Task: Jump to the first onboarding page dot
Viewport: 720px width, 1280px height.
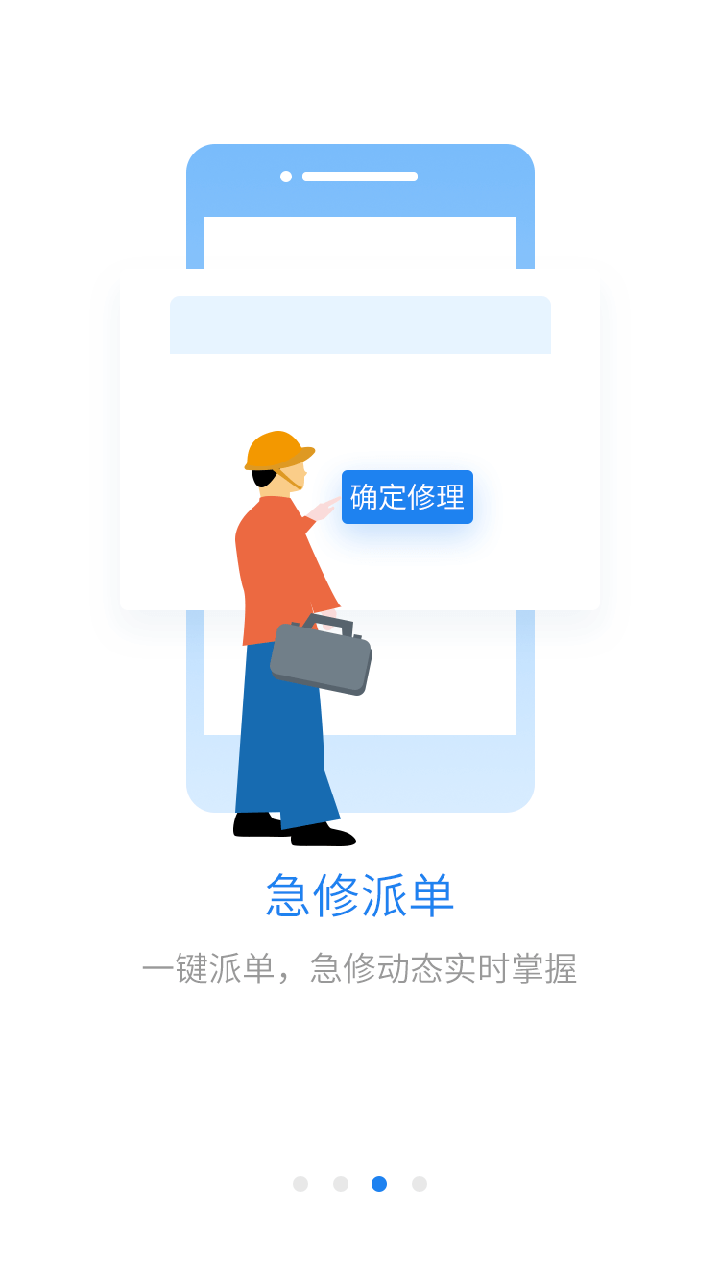Action: pyautogui.click(x=300, y=1184)
